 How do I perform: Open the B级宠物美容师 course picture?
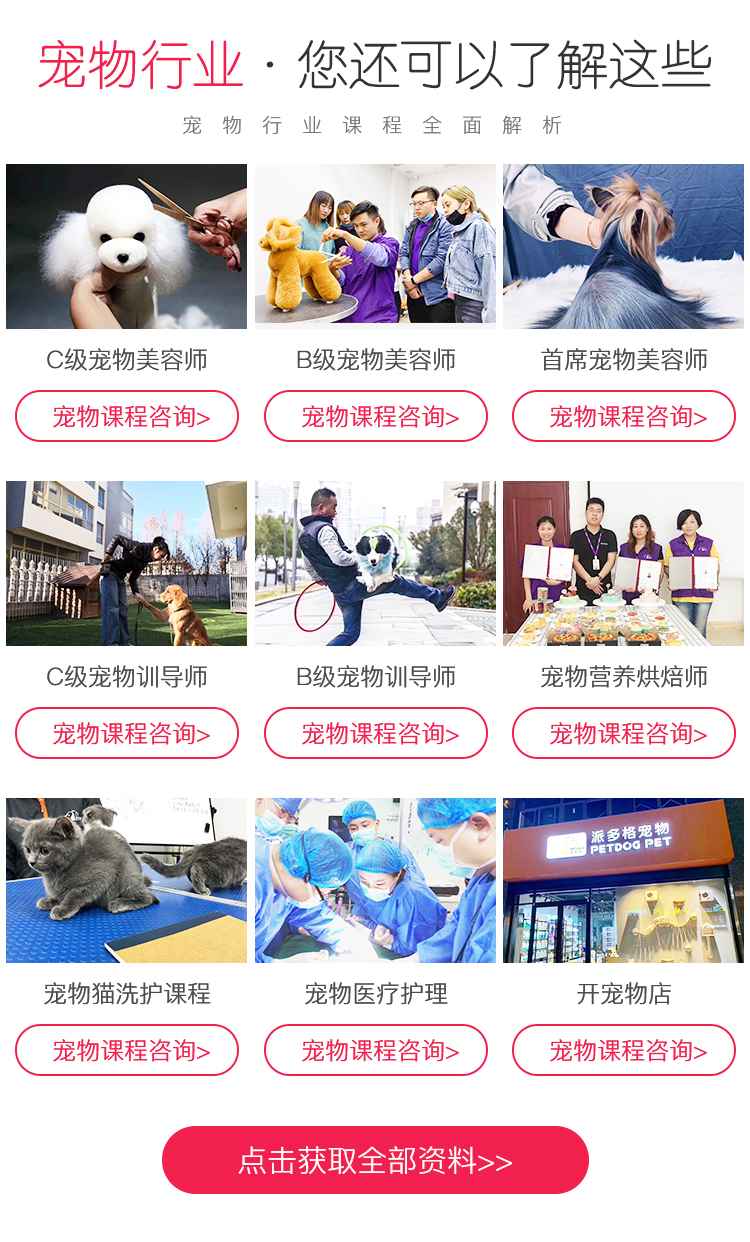[x=376, y=245]
